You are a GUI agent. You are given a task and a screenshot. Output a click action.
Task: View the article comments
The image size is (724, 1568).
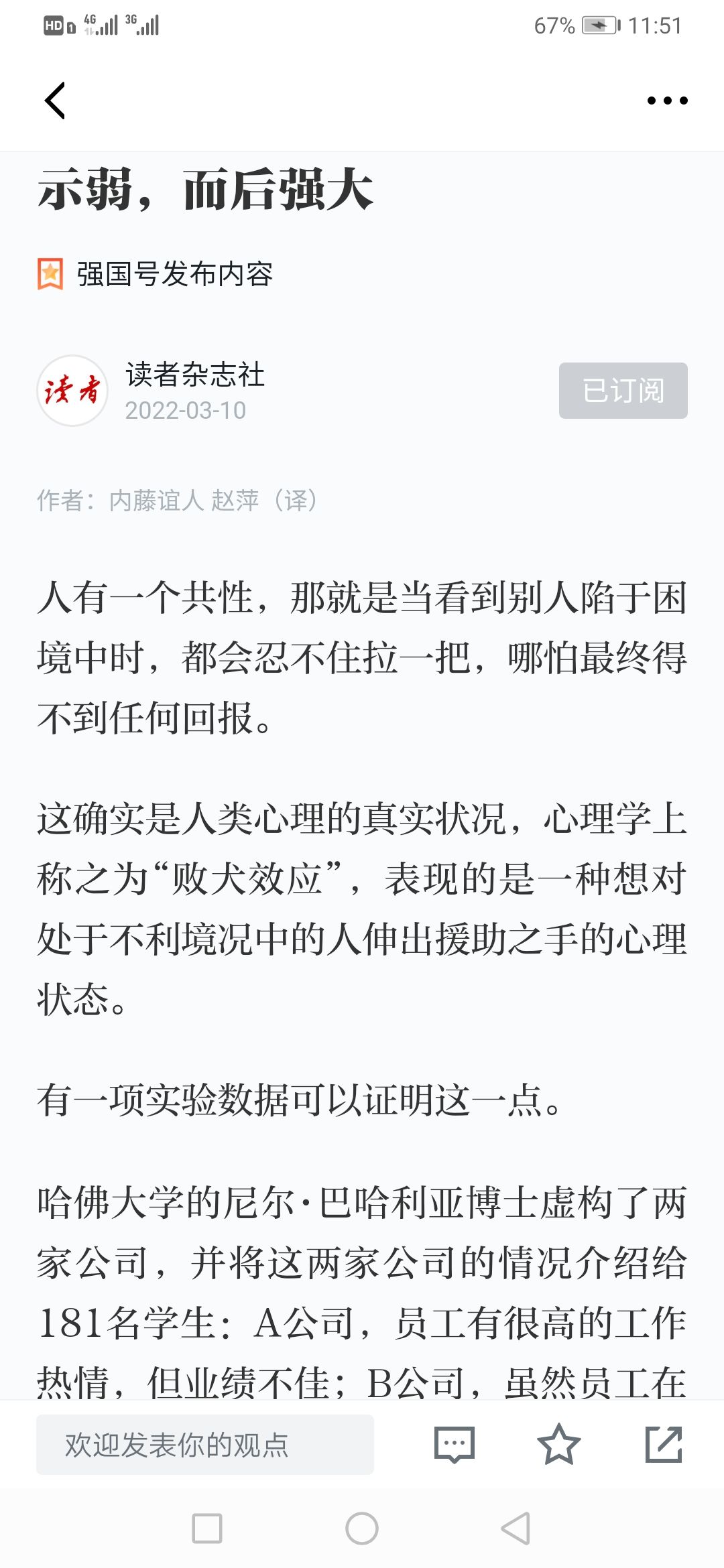(455, 1445)
